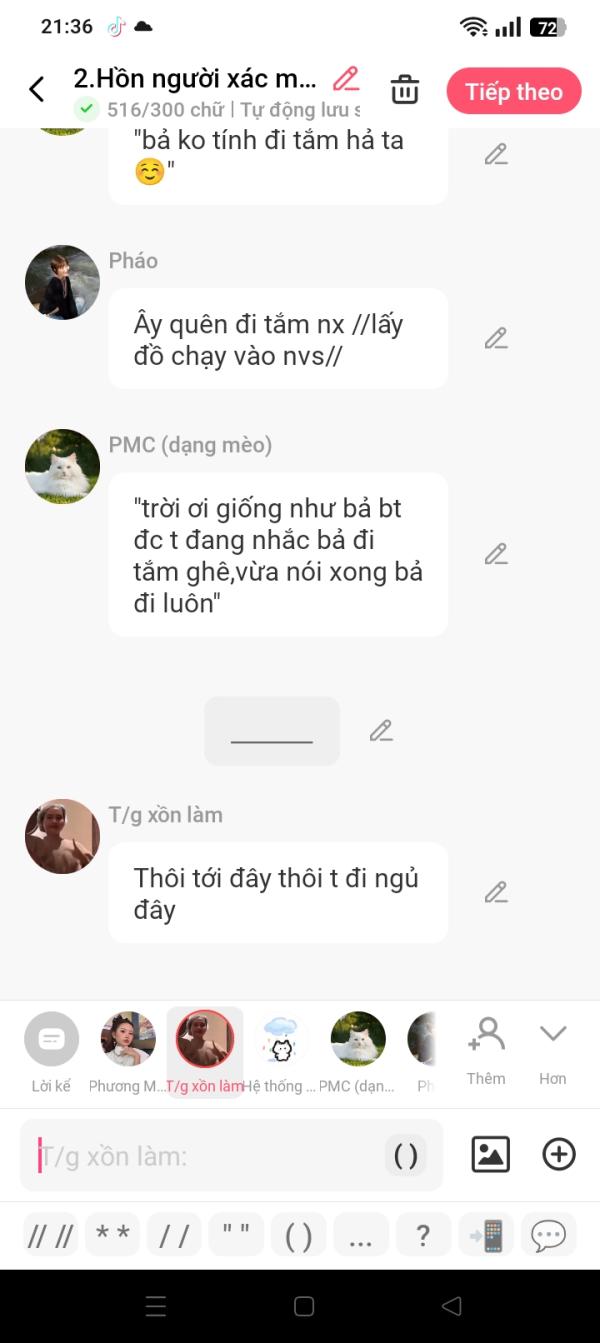Add a new character via Thêm
Image resolution: width=600 pixels, height=1343 pixels.
486,1050
